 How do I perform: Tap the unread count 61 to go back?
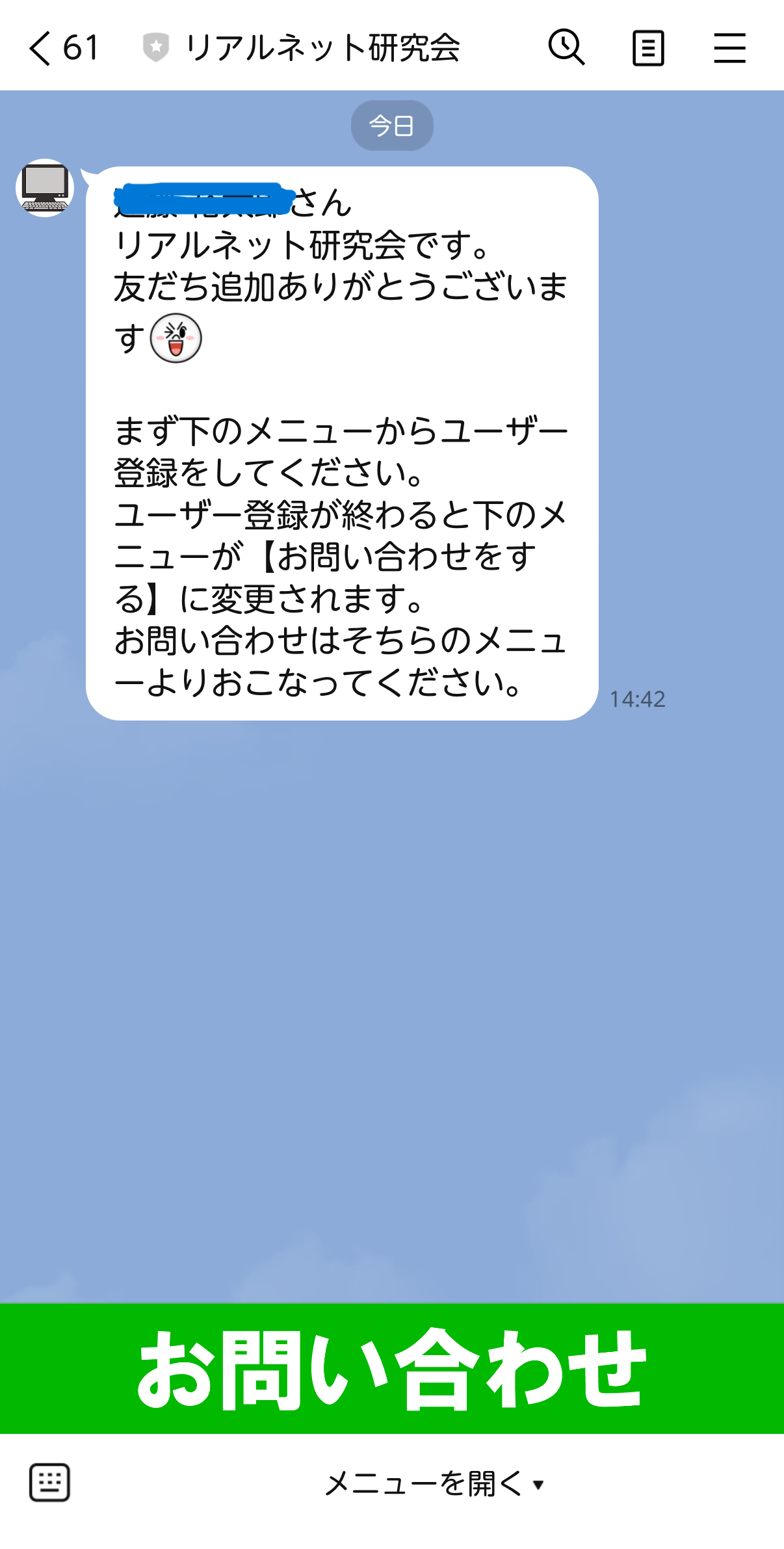click(x=78, y=46)
